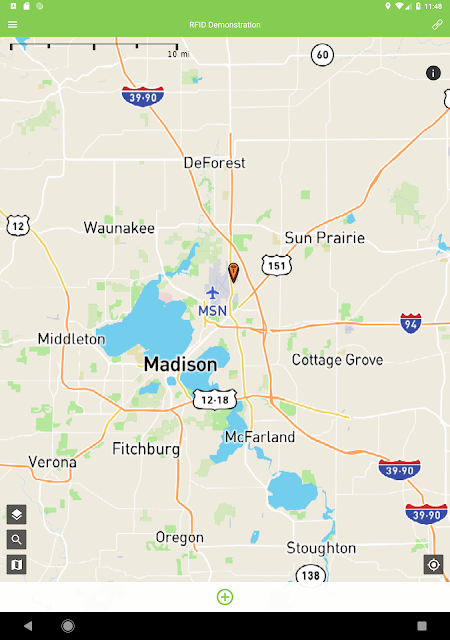Tap the measure ruler icon
The height and width of the screenshot is (640, 450).
pyautogui.click(x=437, y=24)
